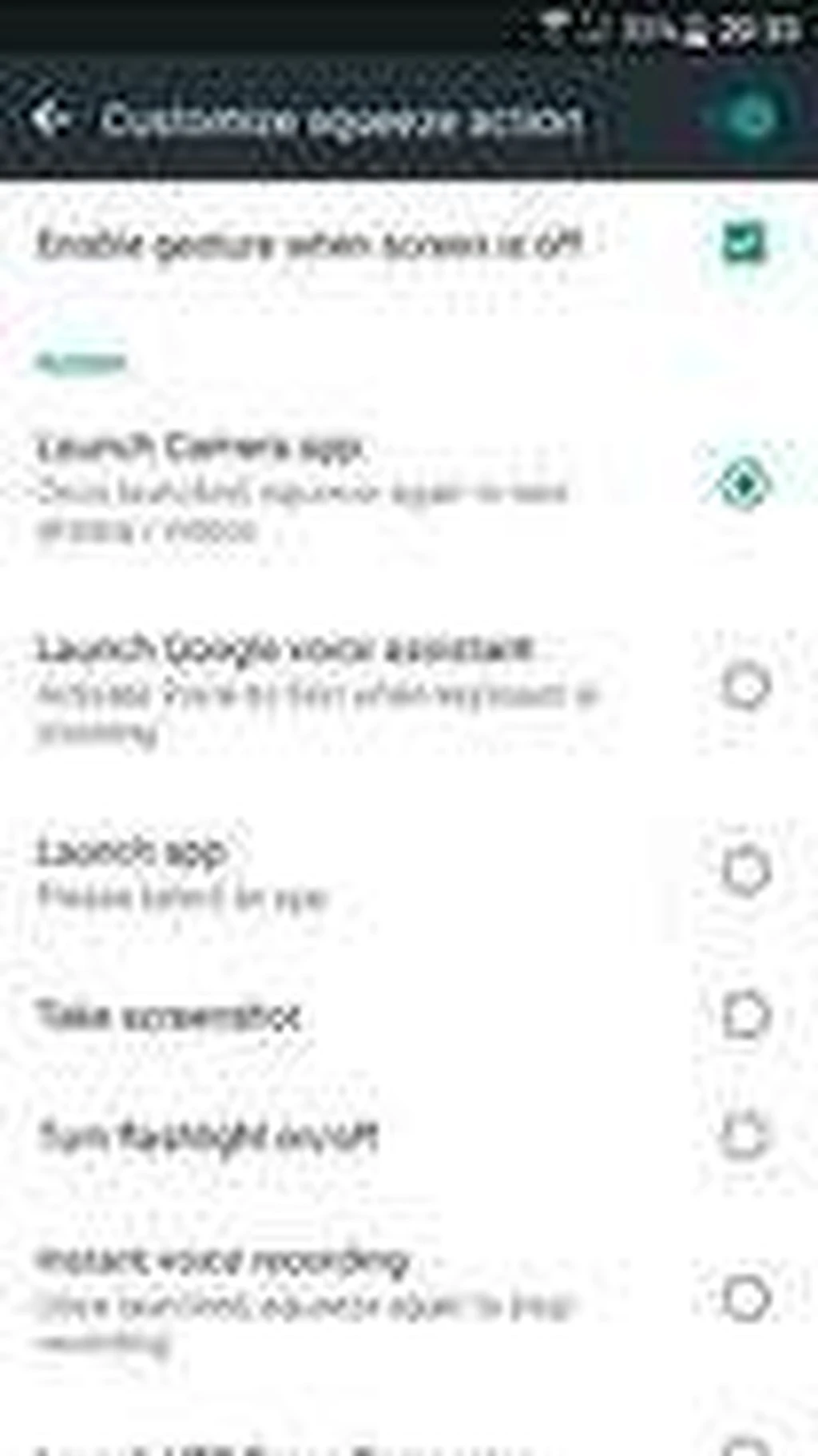Choose the Launch app option
This screenshot has height=1456, width=818.
(x=745, y=870)
